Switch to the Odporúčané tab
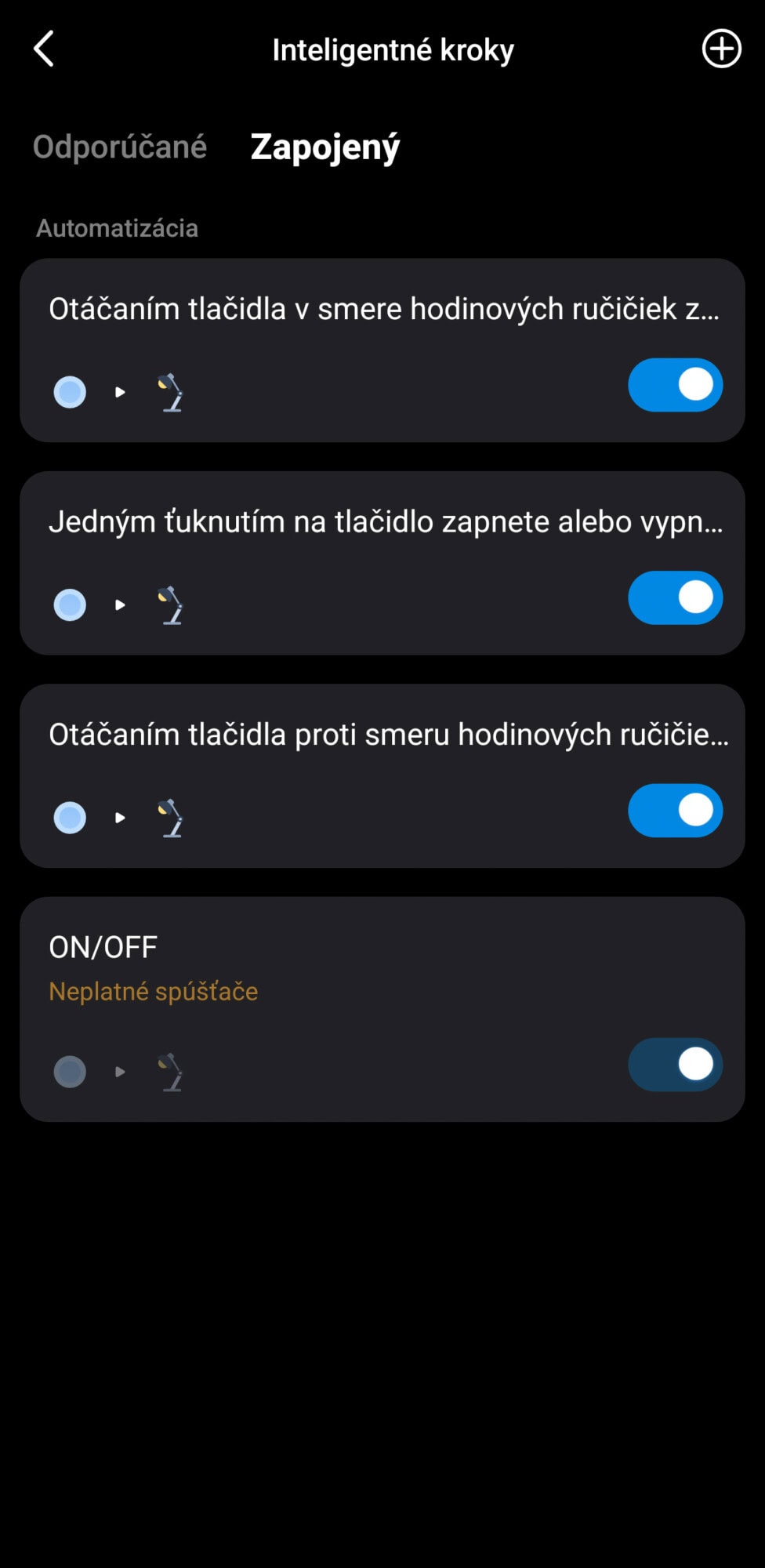 tap(120, 147)
